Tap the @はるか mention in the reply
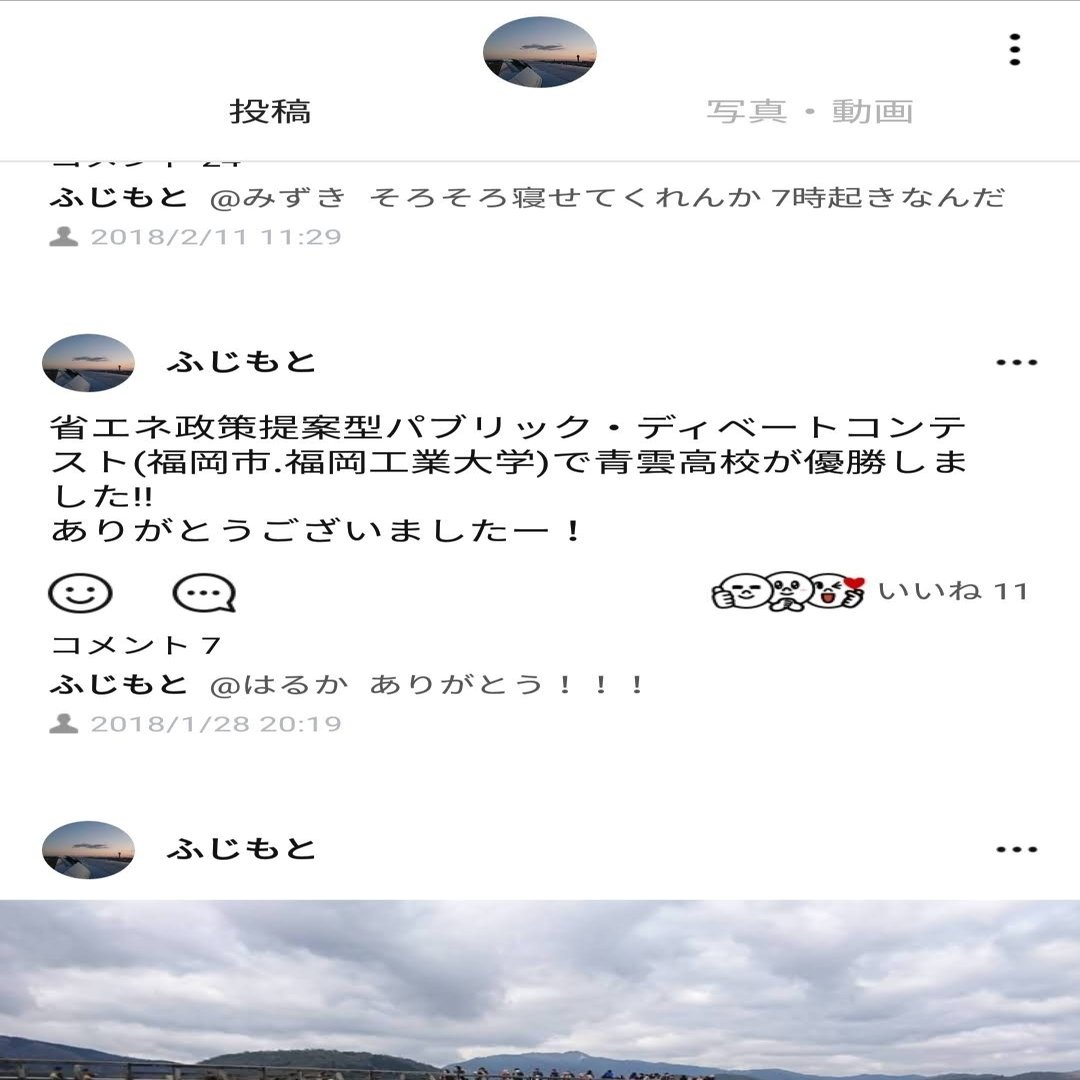The image size is (1080, 1080). [x=279, y=685]
